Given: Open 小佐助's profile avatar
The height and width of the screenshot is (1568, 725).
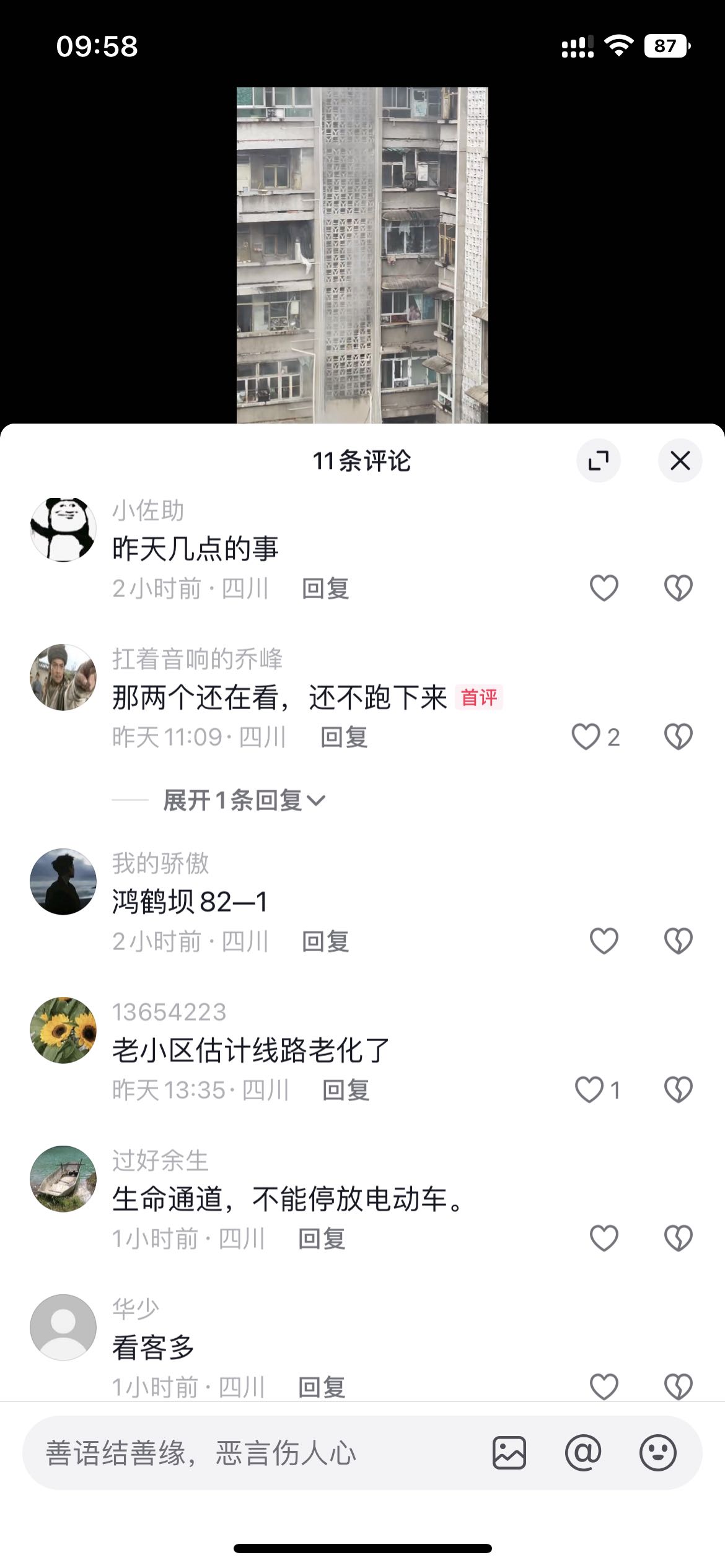Looking at the screenshot, I should click(x=63, y=530).
